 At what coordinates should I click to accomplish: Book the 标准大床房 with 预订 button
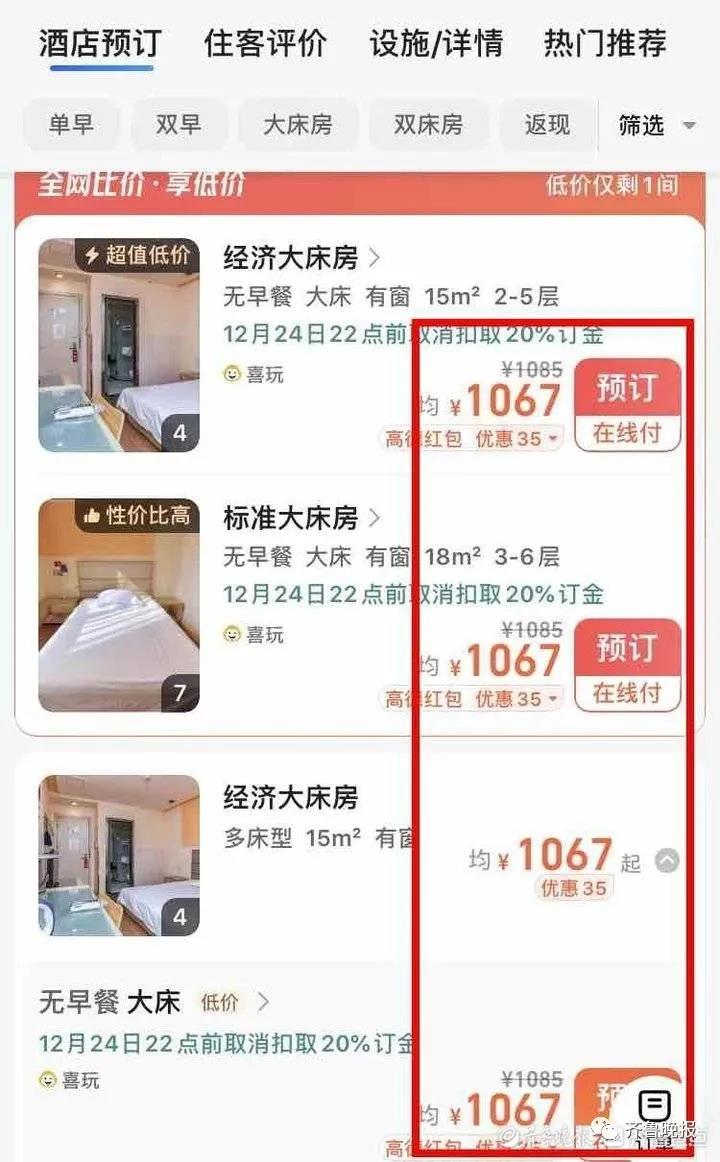point(627,665)
